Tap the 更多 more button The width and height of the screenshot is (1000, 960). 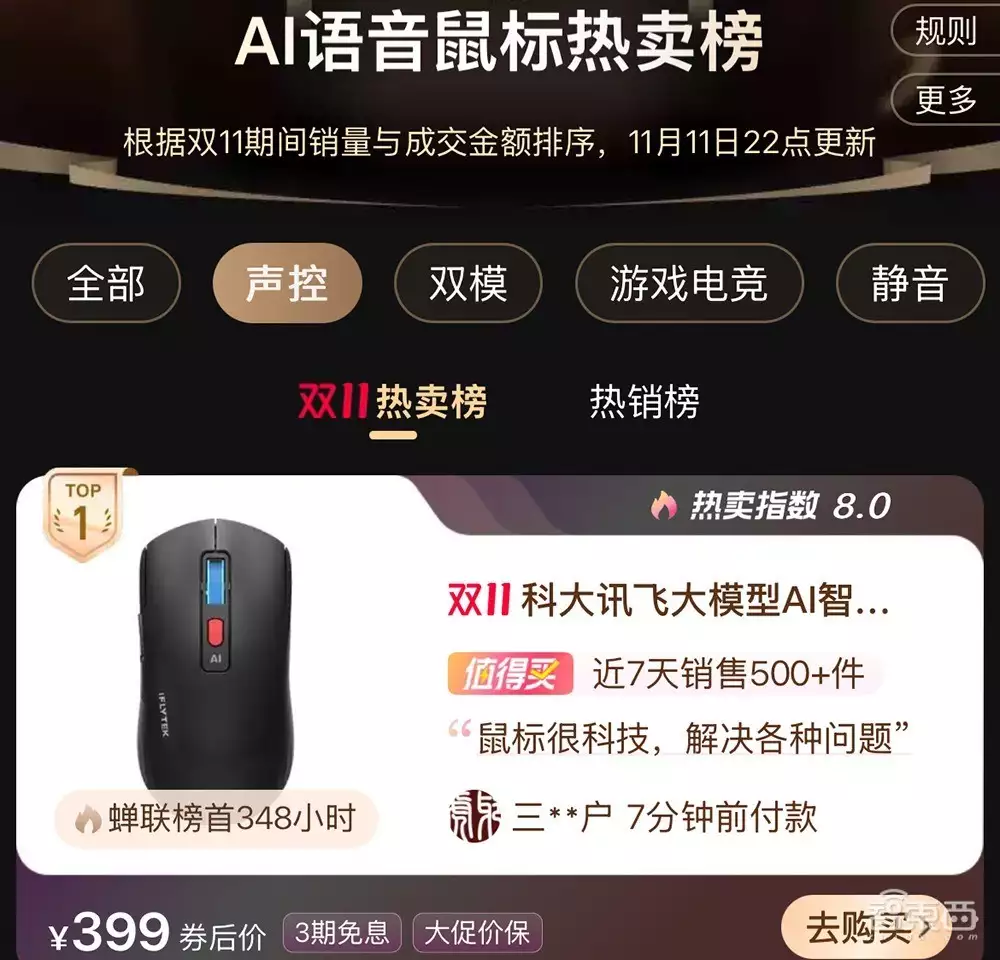pos(945,98)
